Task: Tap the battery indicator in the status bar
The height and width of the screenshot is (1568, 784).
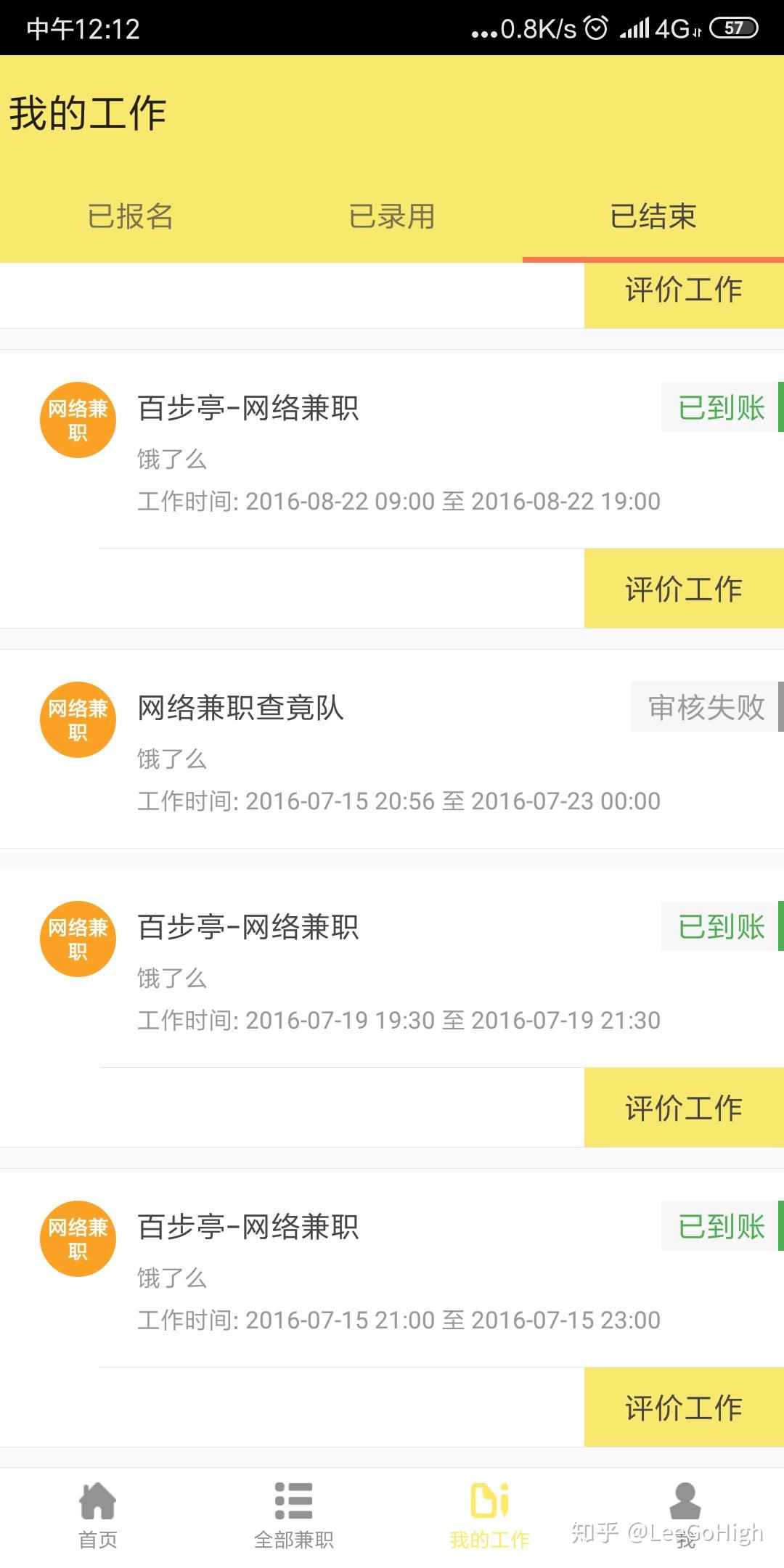Action: click(x=733, y=28)
